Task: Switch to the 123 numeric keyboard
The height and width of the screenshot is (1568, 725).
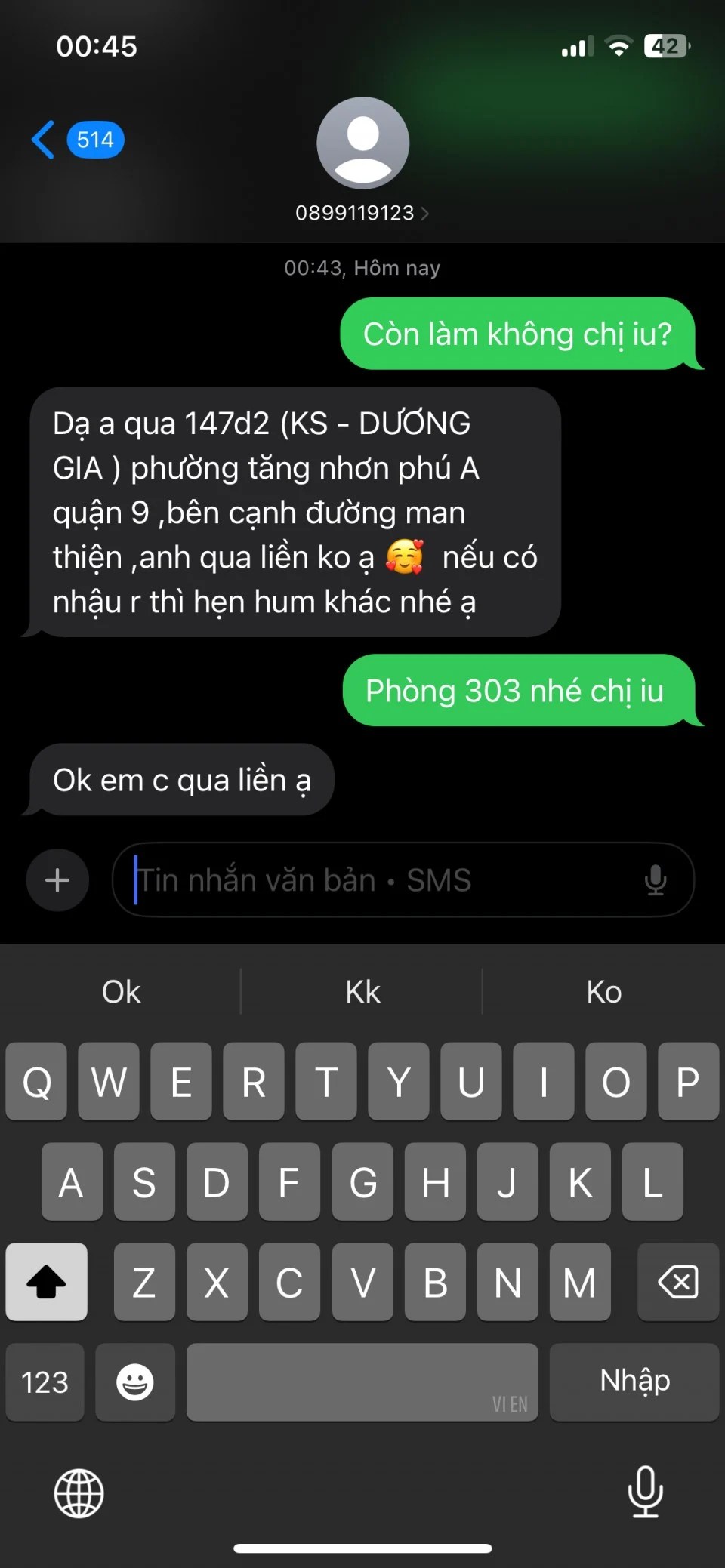Action: point(45,1382)
